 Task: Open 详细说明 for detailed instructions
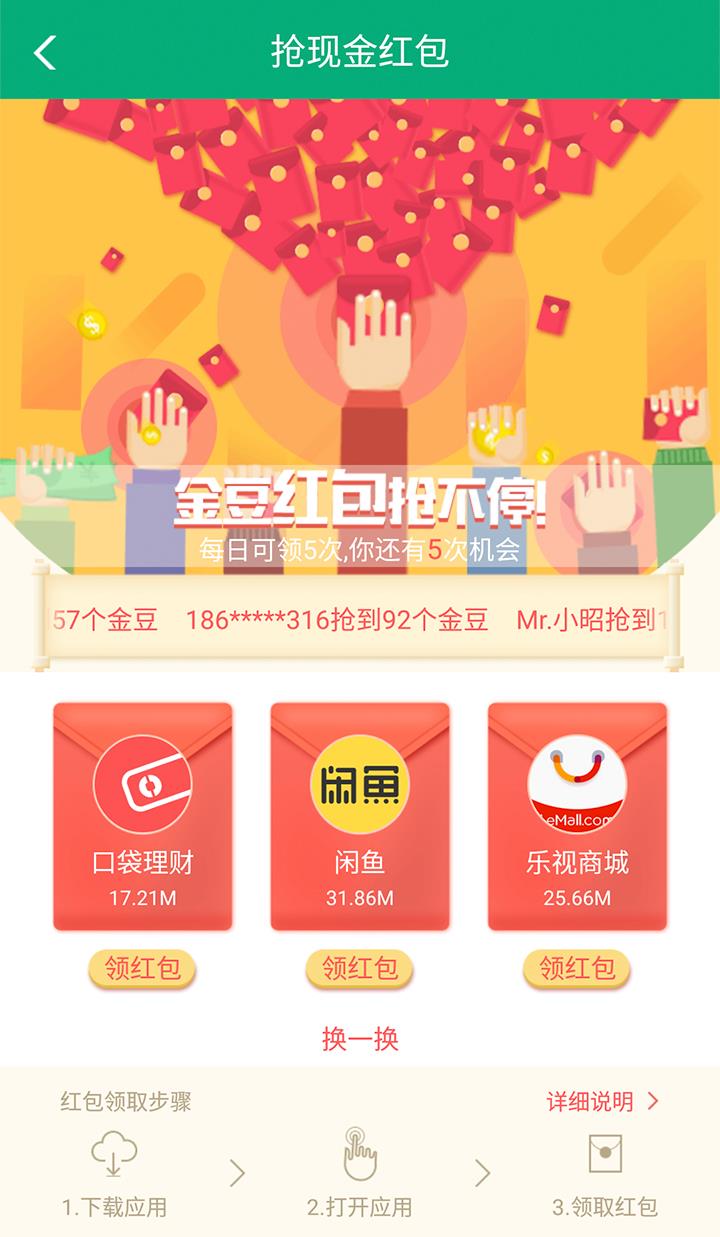[x=602, y=1101]
